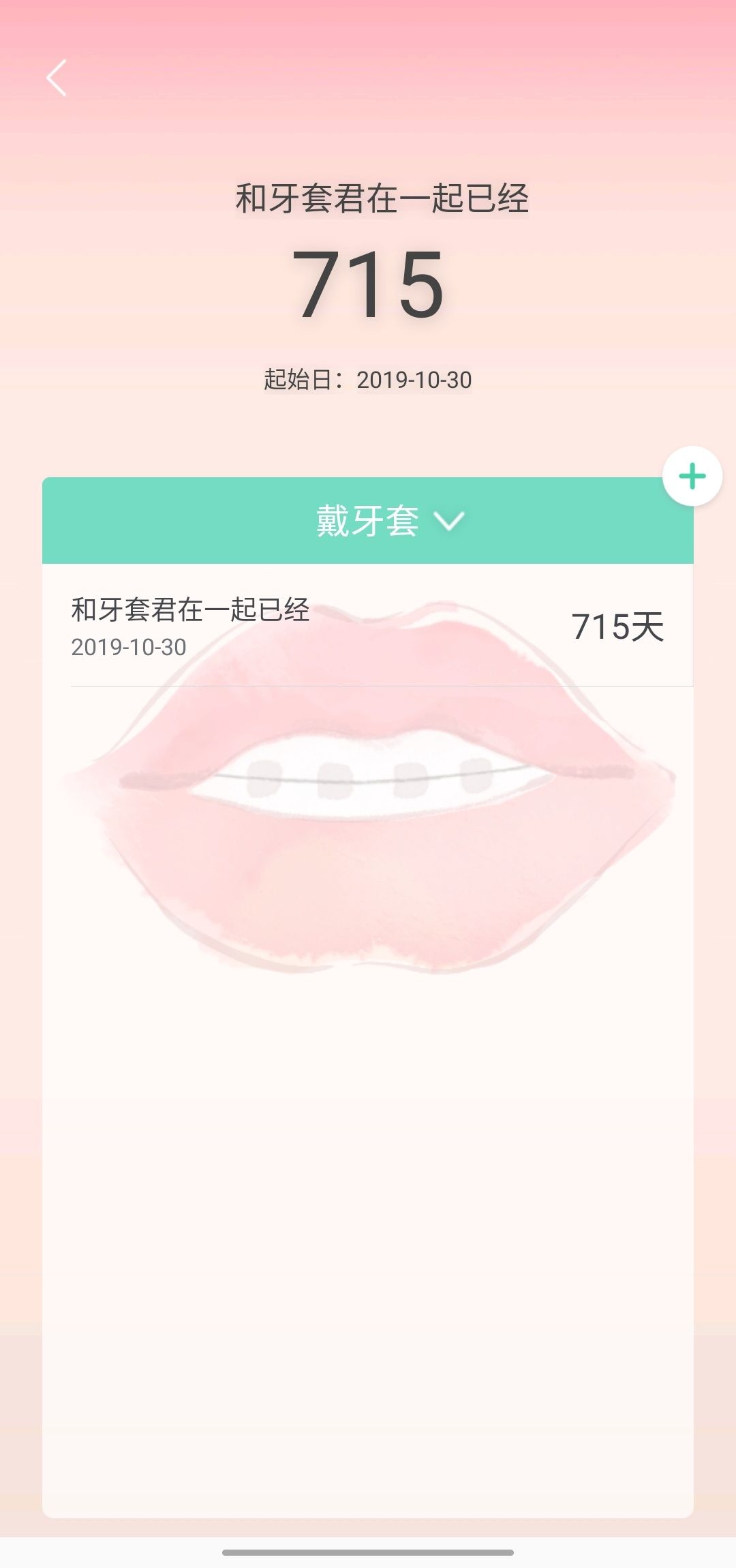Expand the 戴牙套 dropdown
Screen dimensions: 736x1568
tap(389, 521)
